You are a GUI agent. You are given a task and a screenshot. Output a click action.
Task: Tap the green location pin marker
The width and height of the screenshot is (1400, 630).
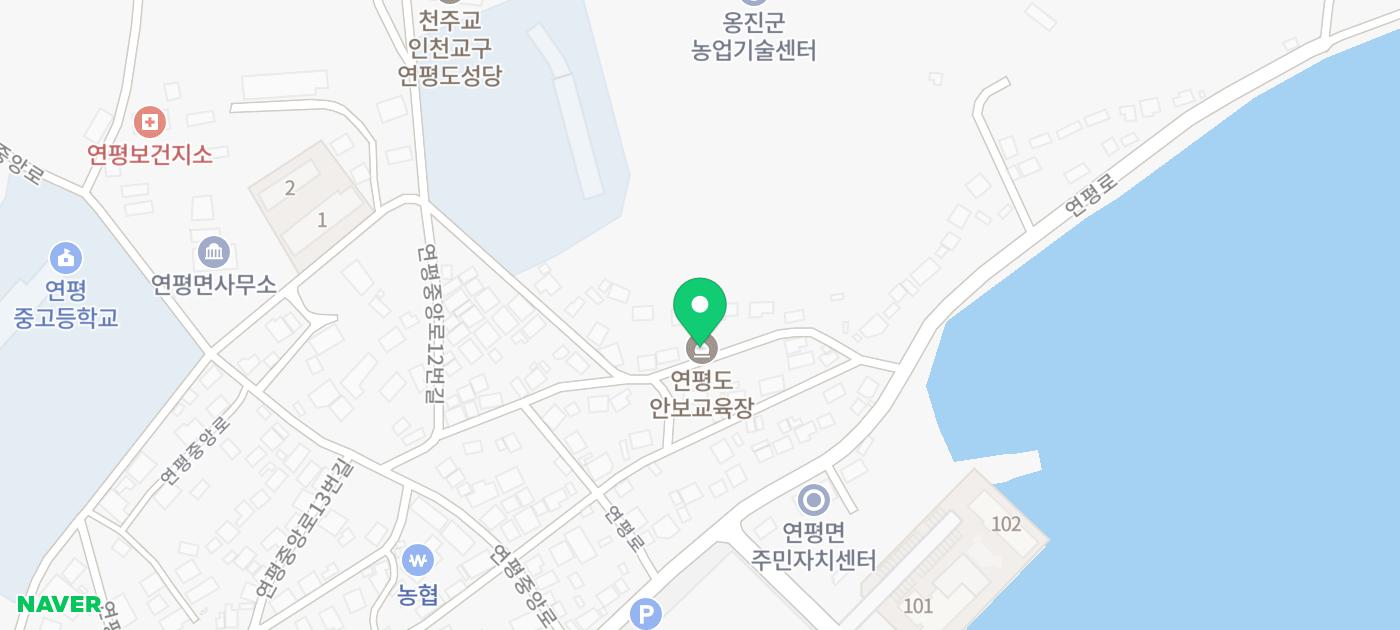700,311
